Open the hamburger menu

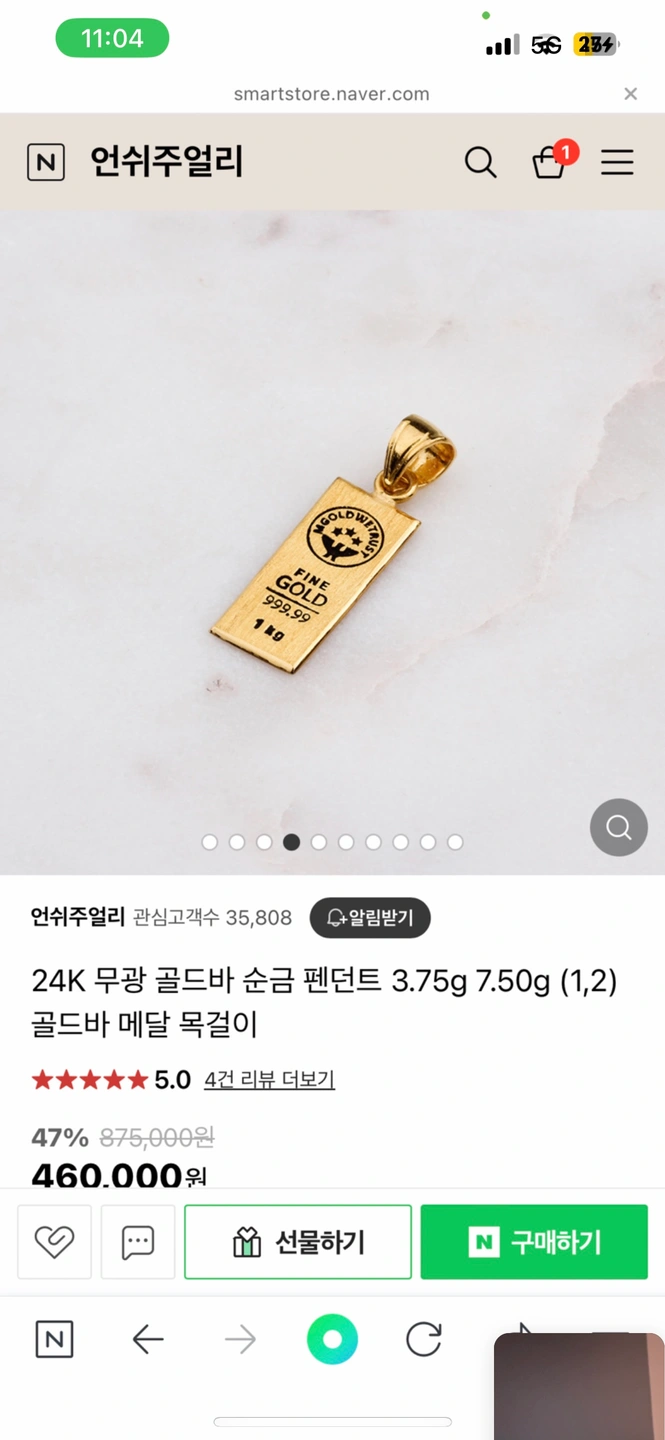pyautogui.click(x=617, y=162)
